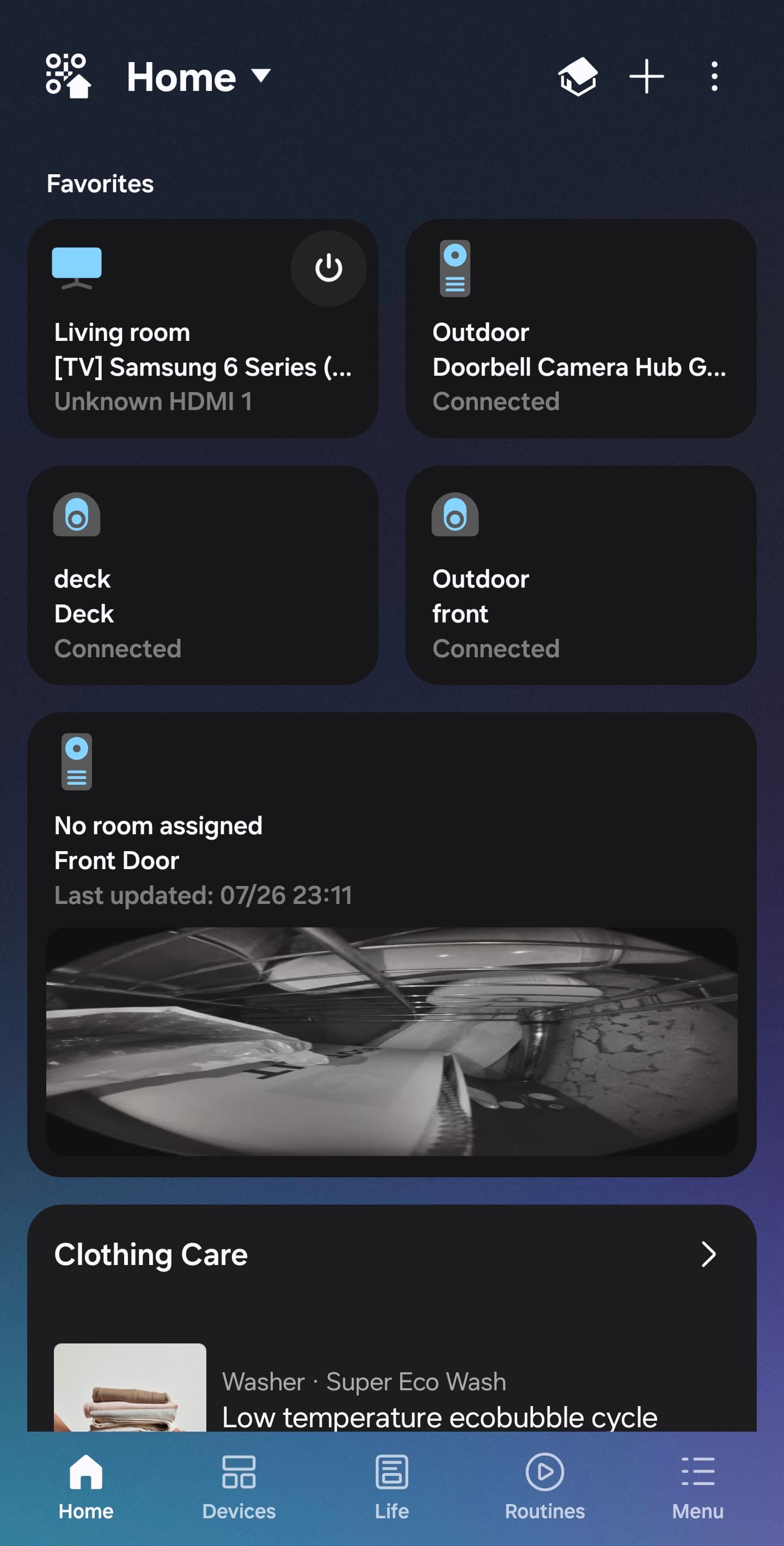Switch to the Life tab
Image resolution: width=784 pixels, height=1546 pixels.
[391, 1486]
